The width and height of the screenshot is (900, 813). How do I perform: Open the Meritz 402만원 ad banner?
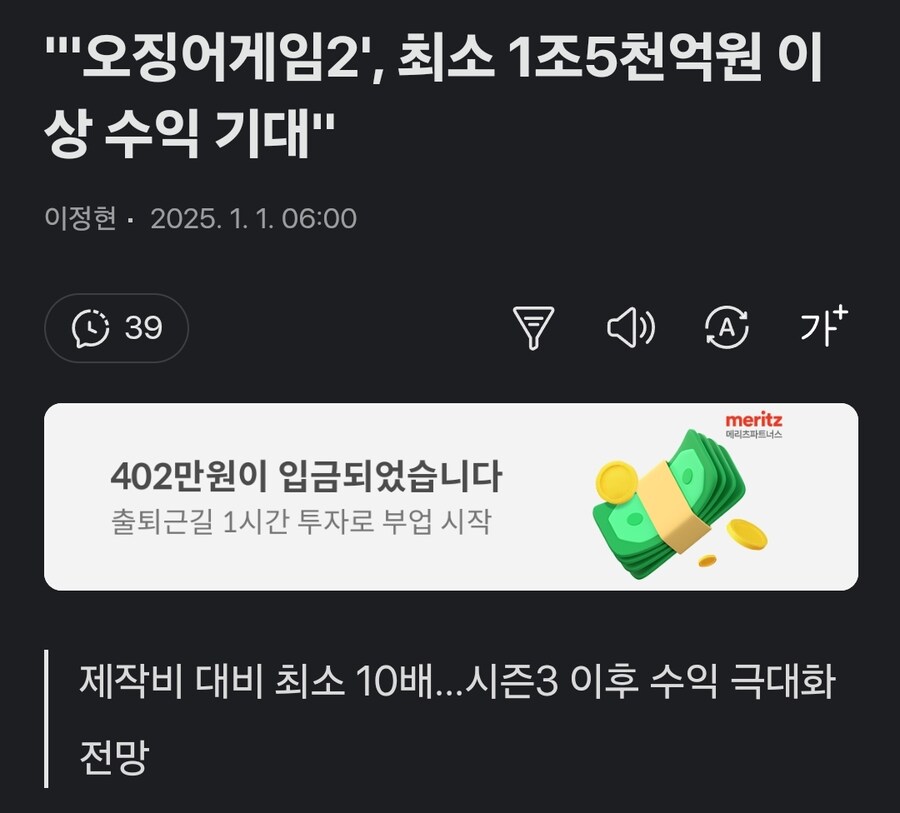(x=450, y=496)
